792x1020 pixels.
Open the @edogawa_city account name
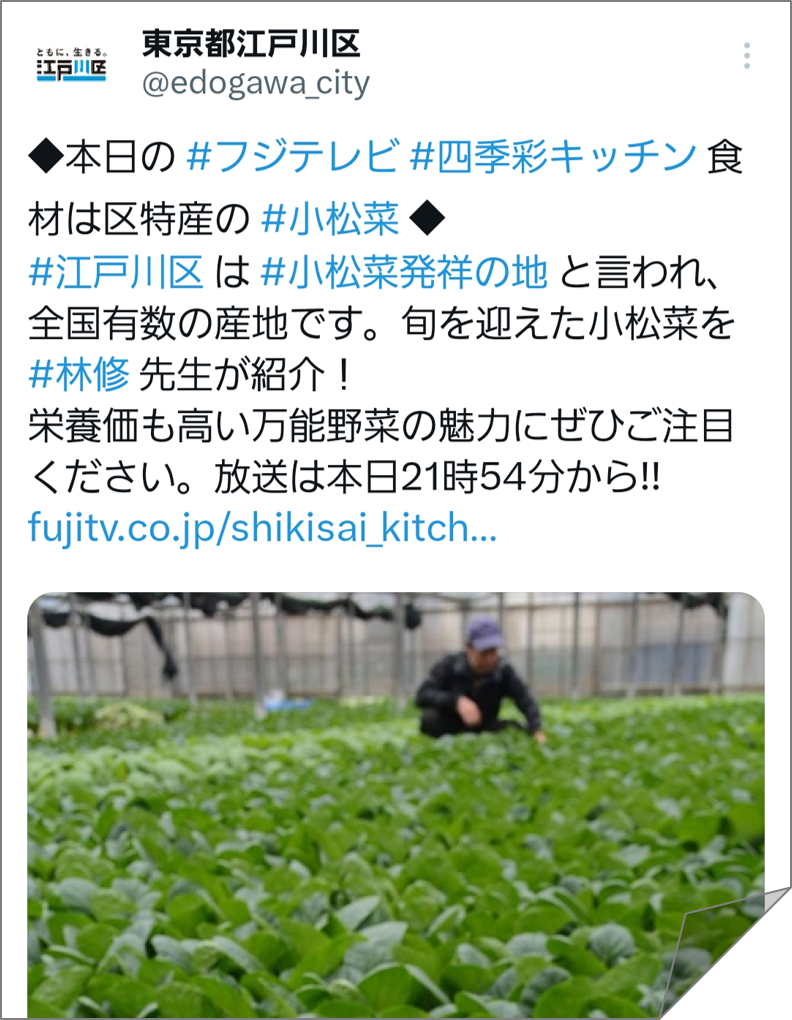pos(255,83)
